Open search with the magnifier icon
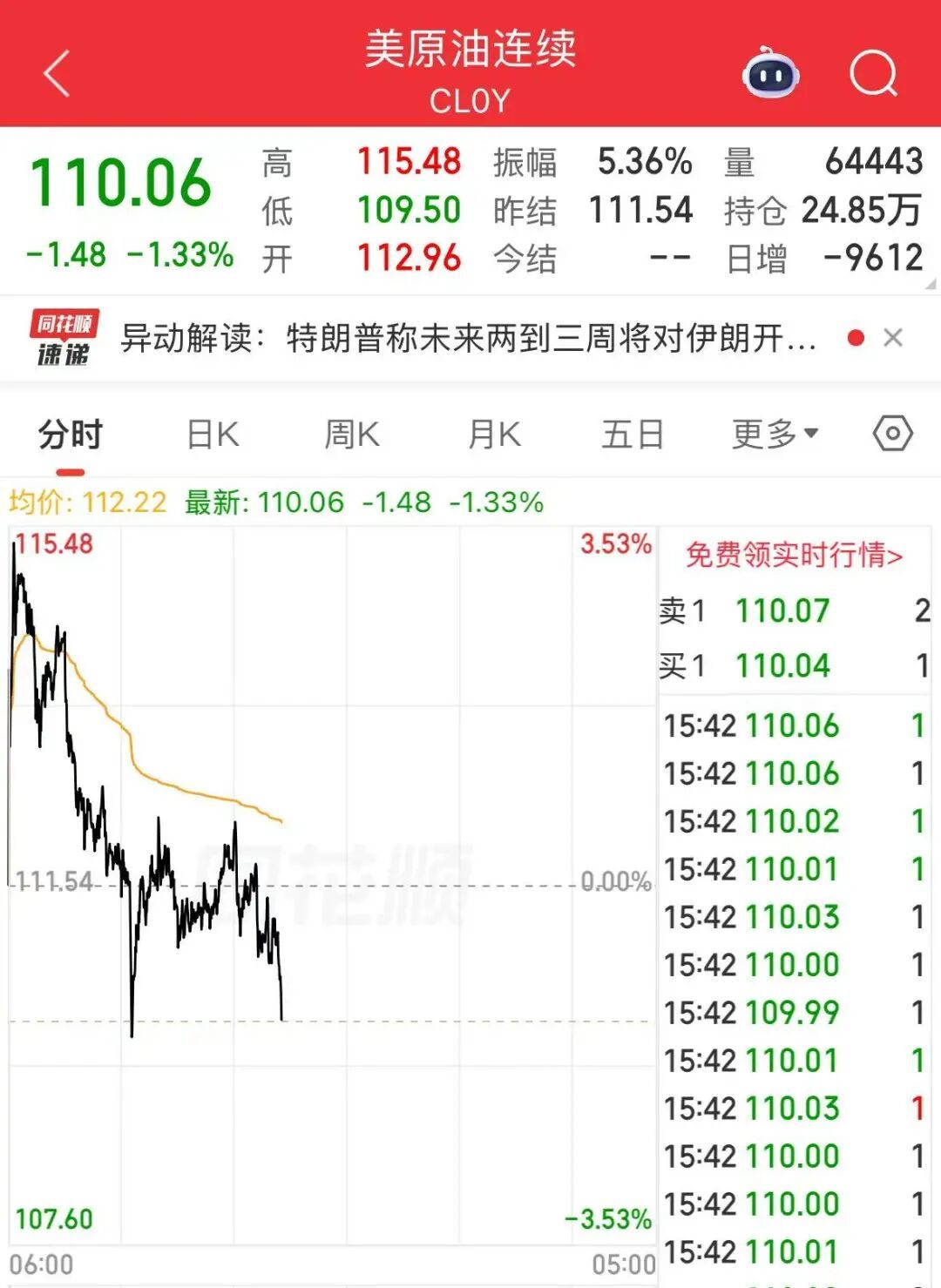Screen dimensions: 941x1288 [873, 73]
